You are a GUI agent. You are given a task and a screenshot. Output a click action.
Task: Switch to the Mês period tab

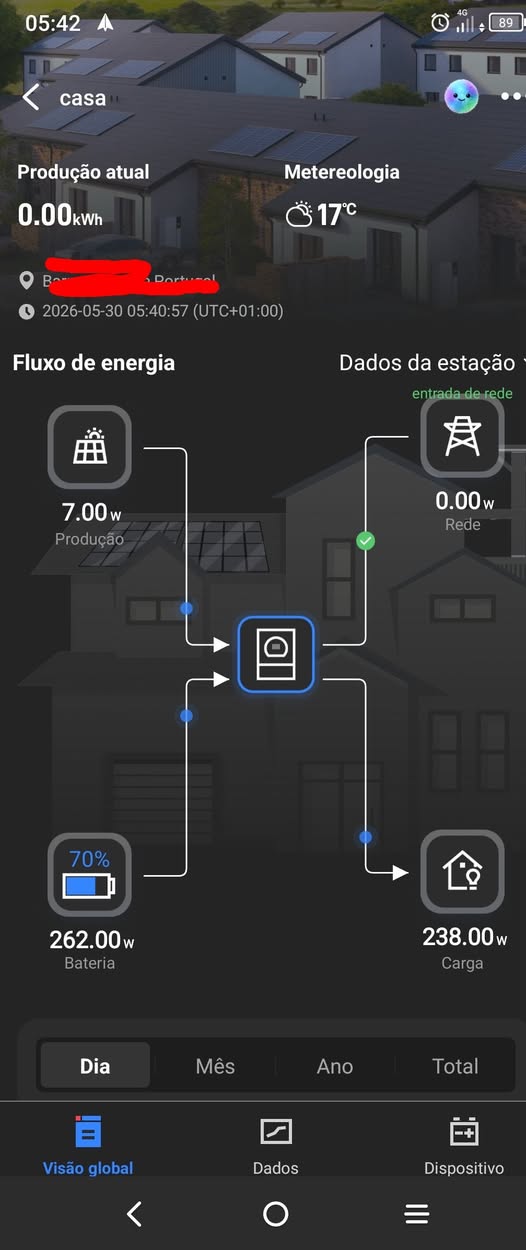[x=215, y=1066]
